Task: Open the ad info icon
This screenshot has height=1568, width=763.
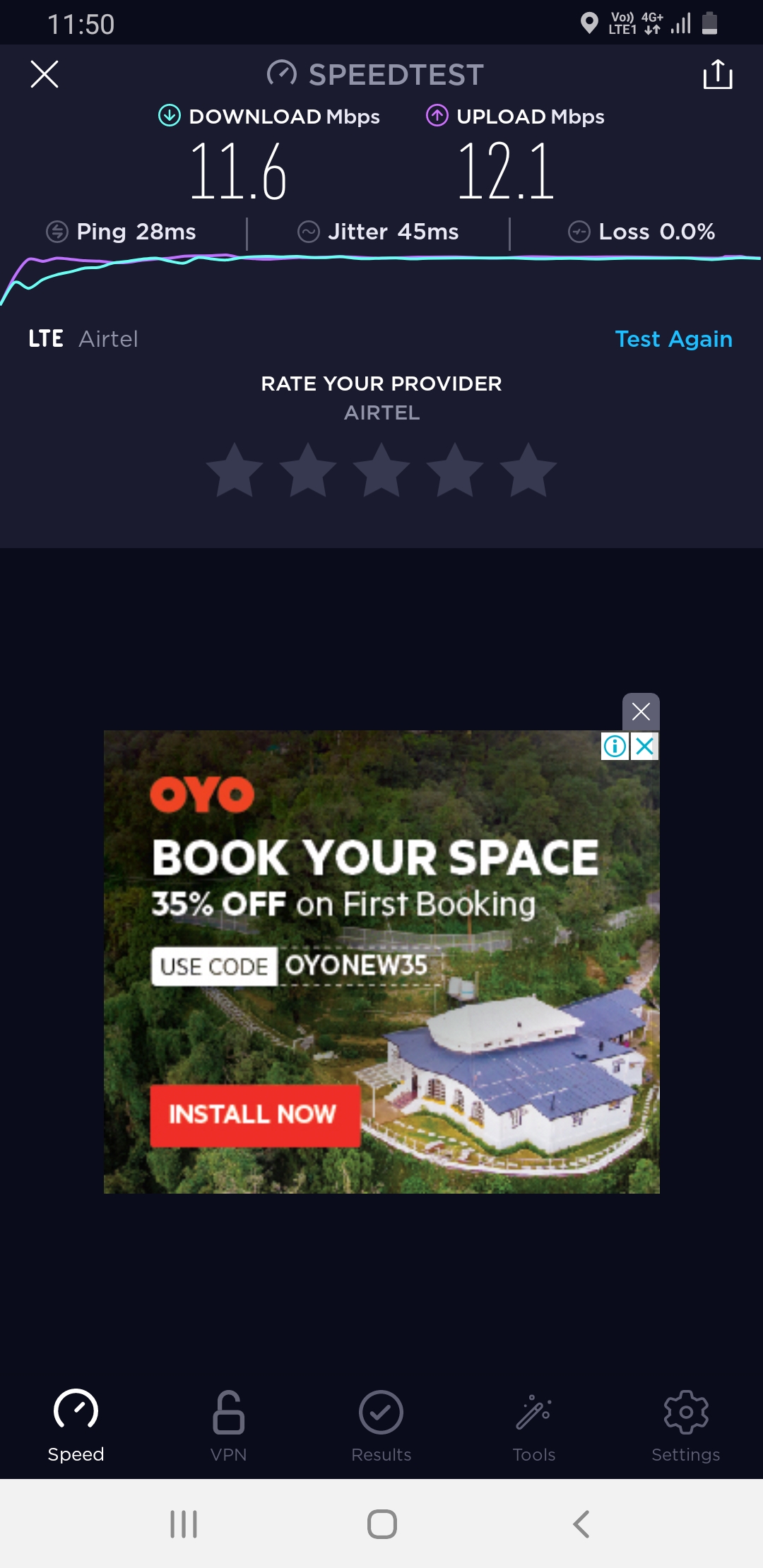Action: pyautogui.click(x=615, y=746)
